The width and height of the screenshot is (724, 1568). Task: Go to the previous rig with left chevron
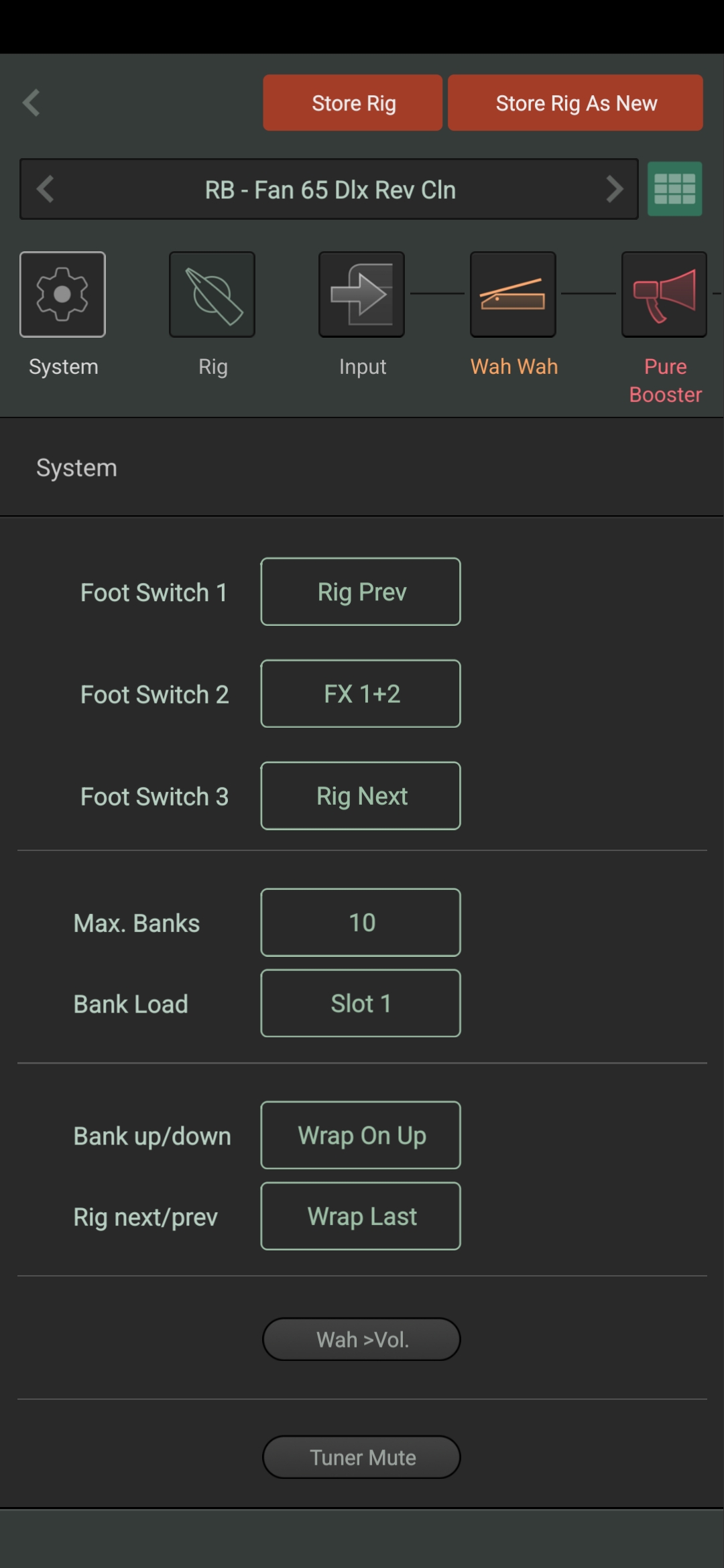tap(44, 189)
